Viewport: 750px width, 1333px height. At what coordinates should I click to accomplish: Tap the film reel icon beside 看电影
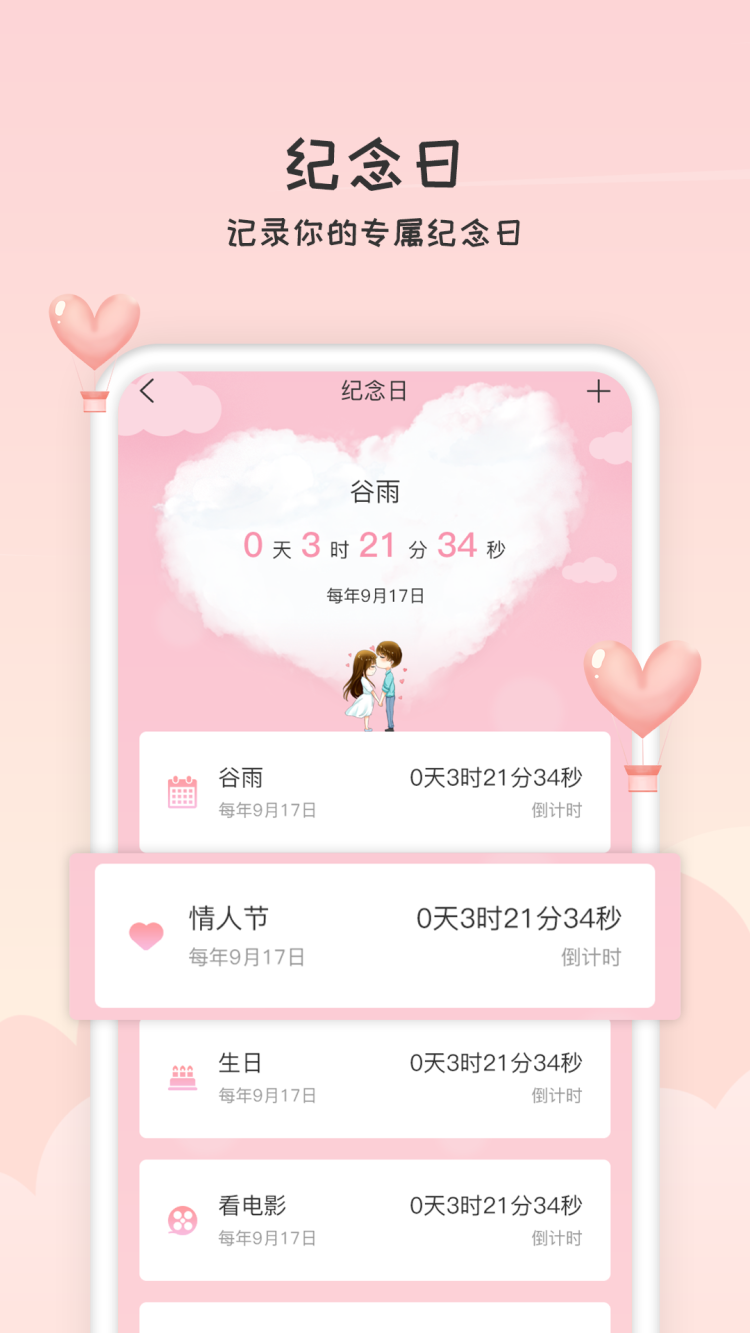coord(183,1218)
